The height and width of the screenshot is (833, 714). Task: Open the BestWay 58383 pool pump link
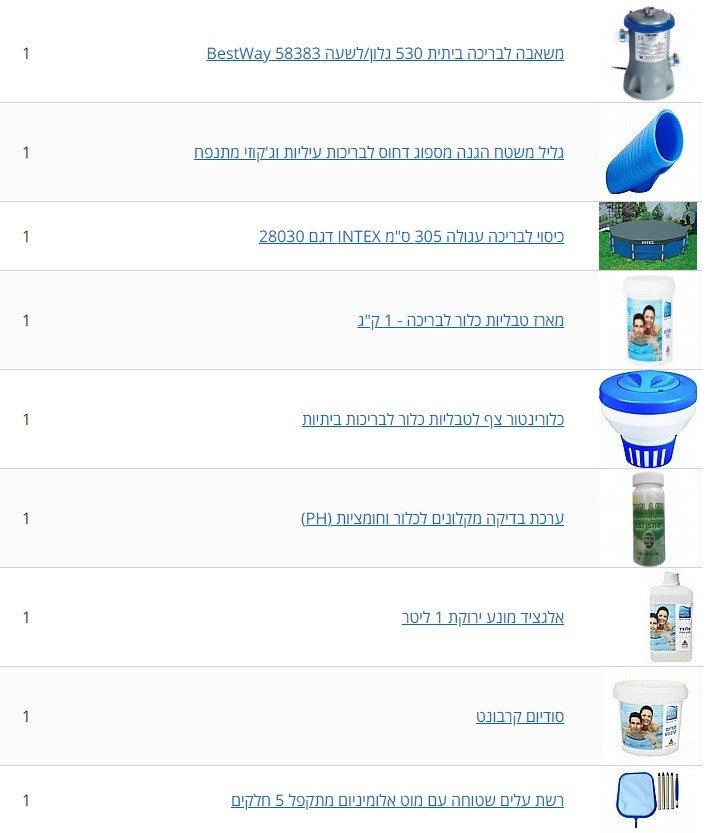385,54
